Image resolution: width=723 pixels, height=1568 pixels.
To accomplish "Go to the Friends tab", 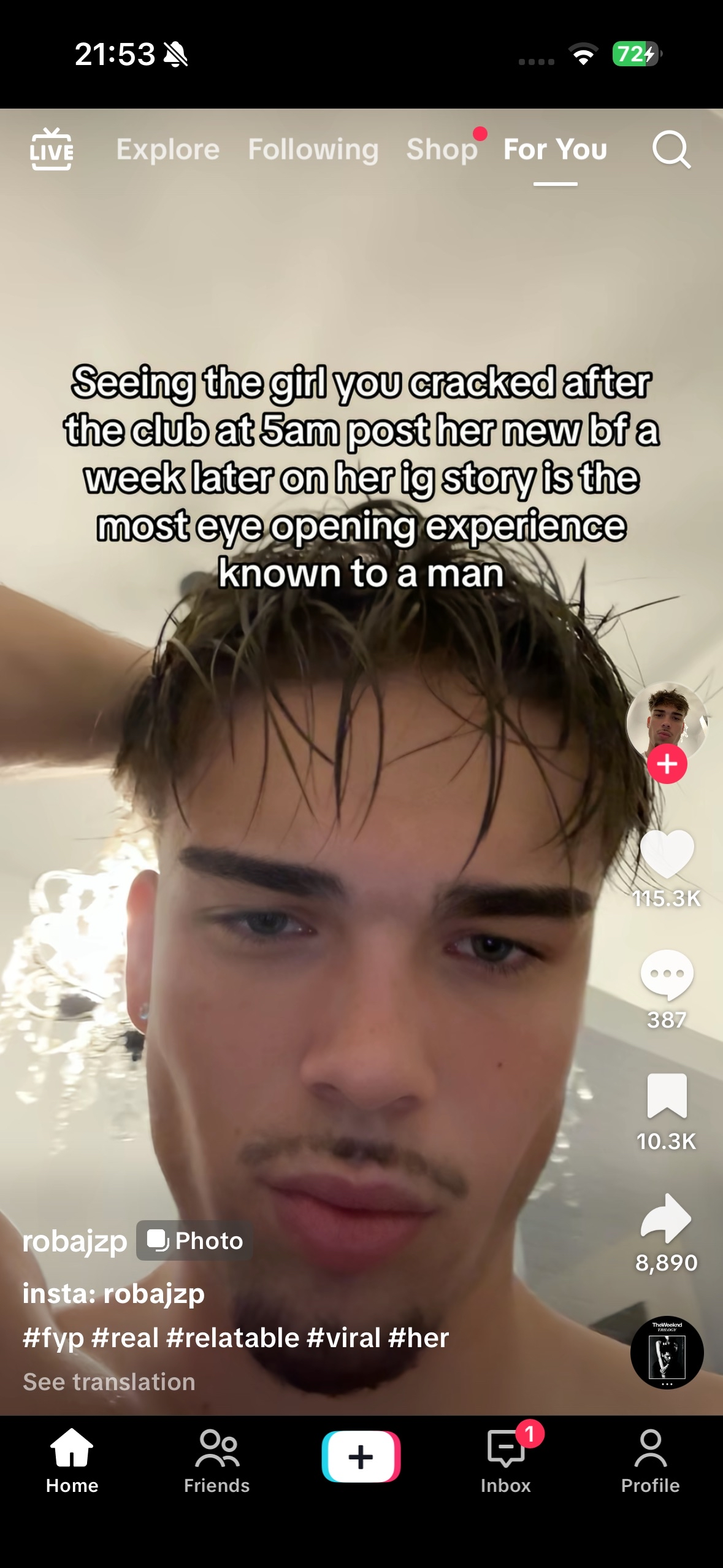I will 217,1460.
